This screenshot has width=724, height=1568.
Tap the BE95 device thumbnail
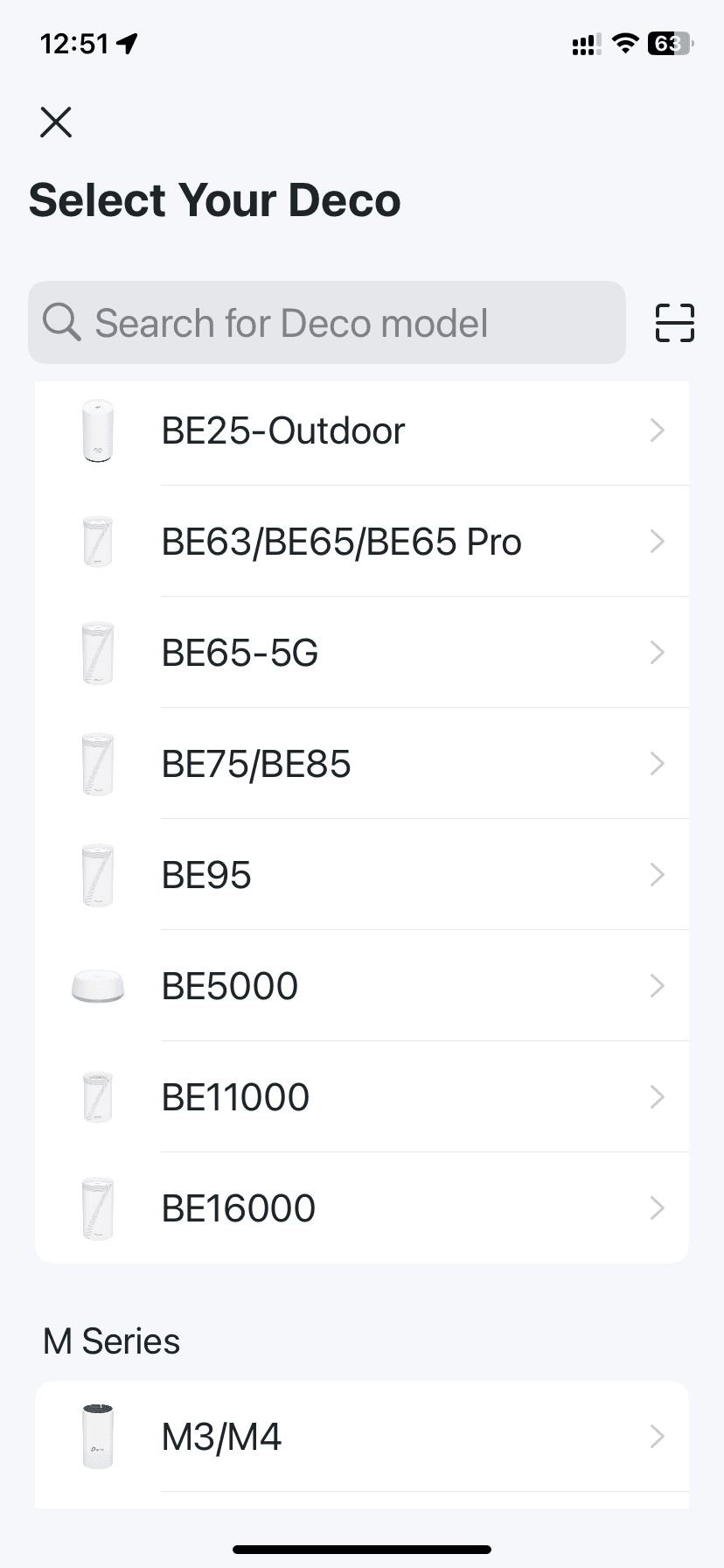coord(97,874)
